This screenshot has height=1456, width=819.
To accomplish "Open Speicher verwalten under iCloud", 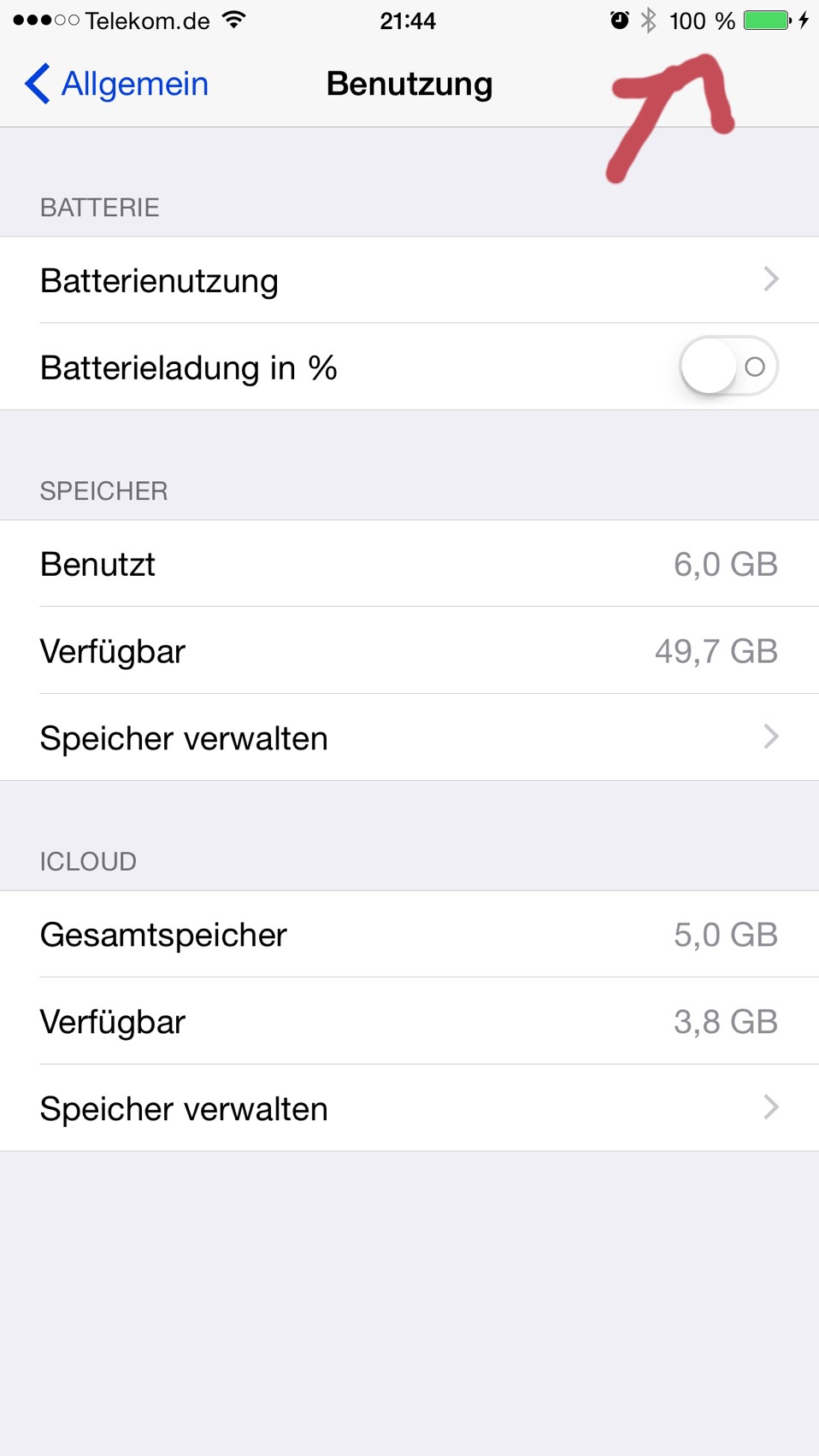I will [x=409, y=1108].
